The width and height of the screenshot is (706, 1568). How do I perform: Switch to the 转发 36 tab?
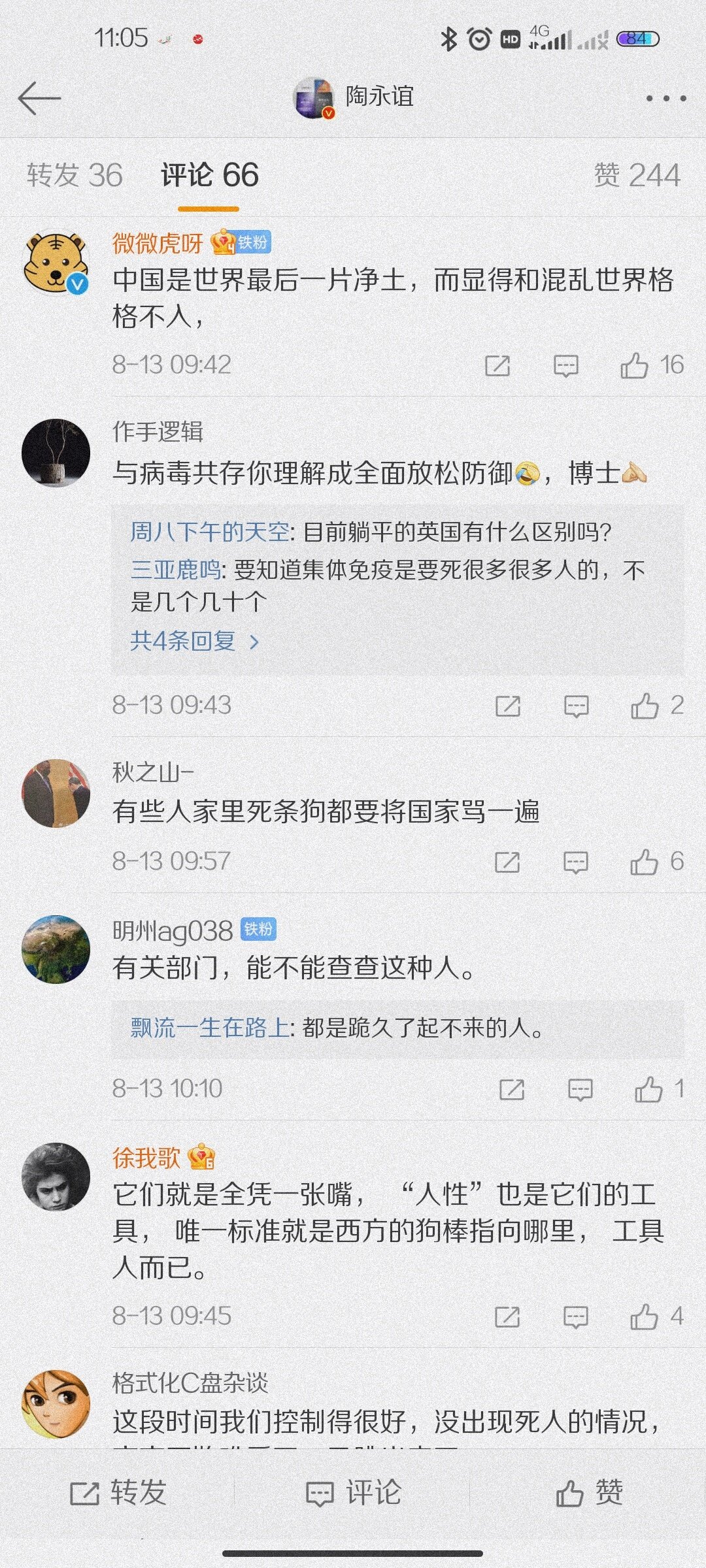(75, 176)
